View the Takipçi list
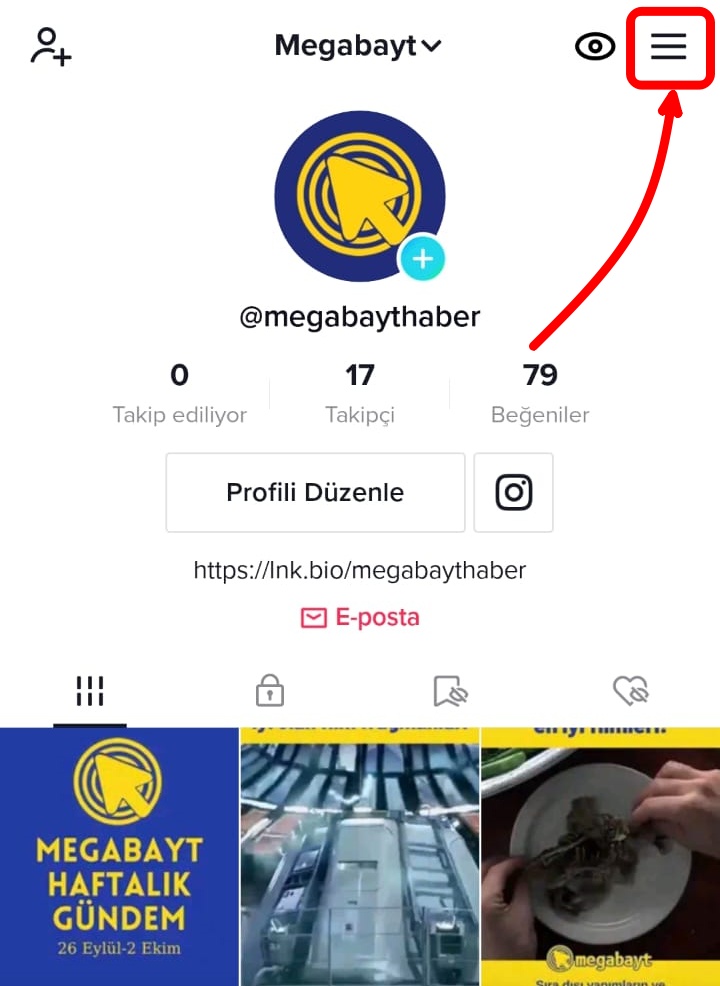This screenshot has height=986, width=720. 360,393
